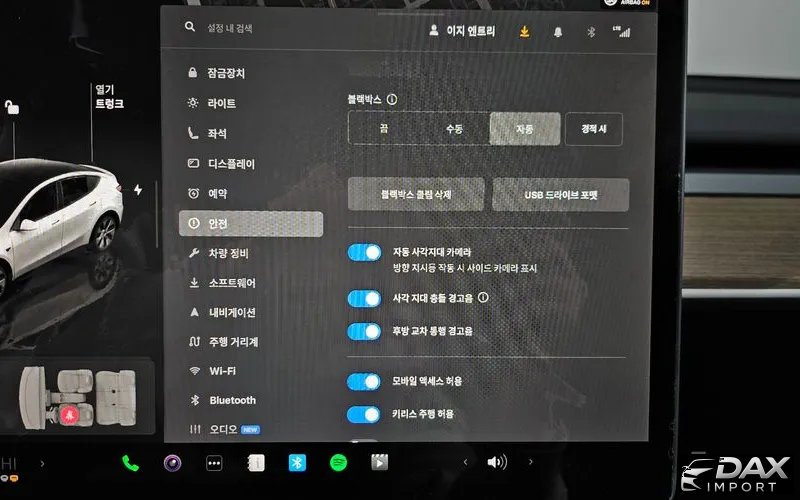Viewport: 800px width, 500px height.
Task: Open the 소프트웨어 menu
Action: (x=231, y=283)
